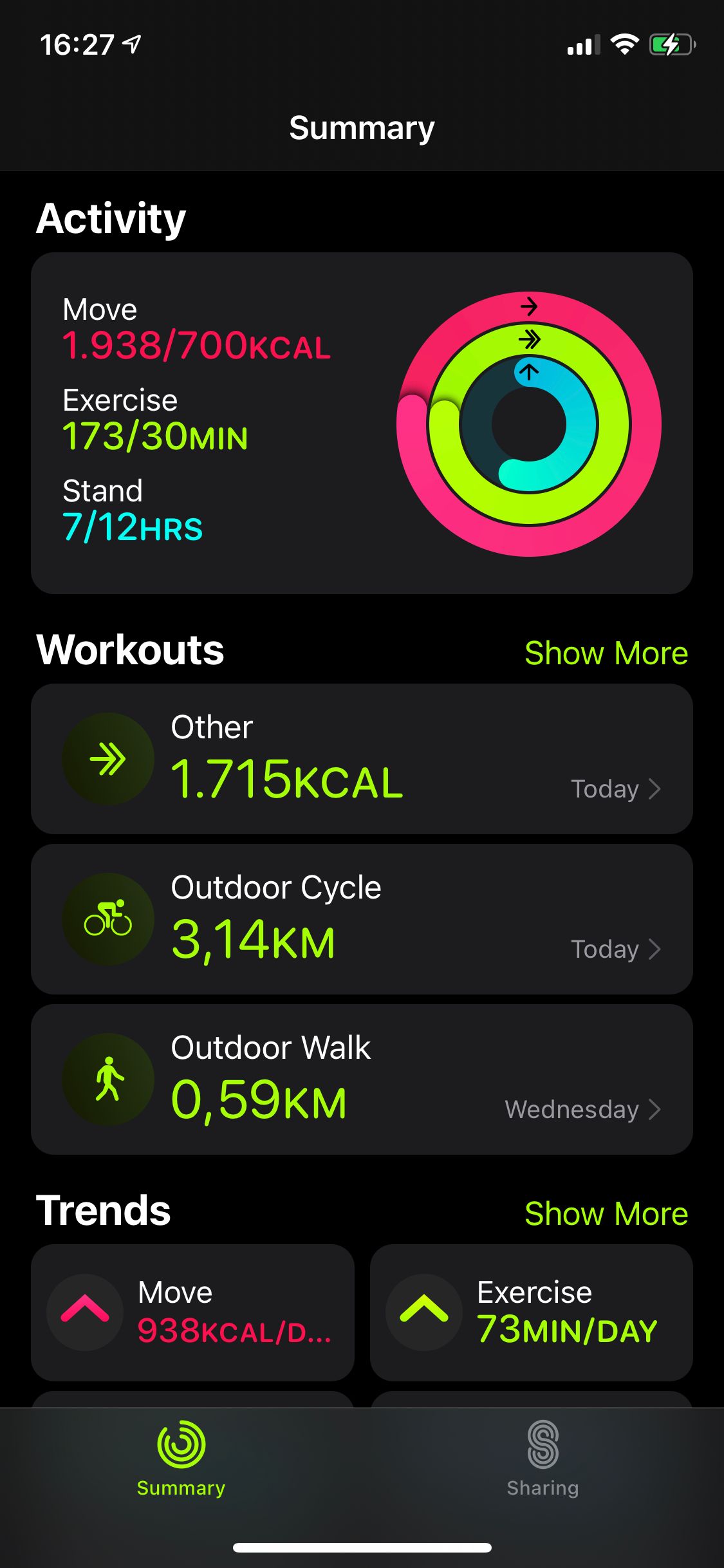Switch to the Sharing tab

[x=543, y=1459]
